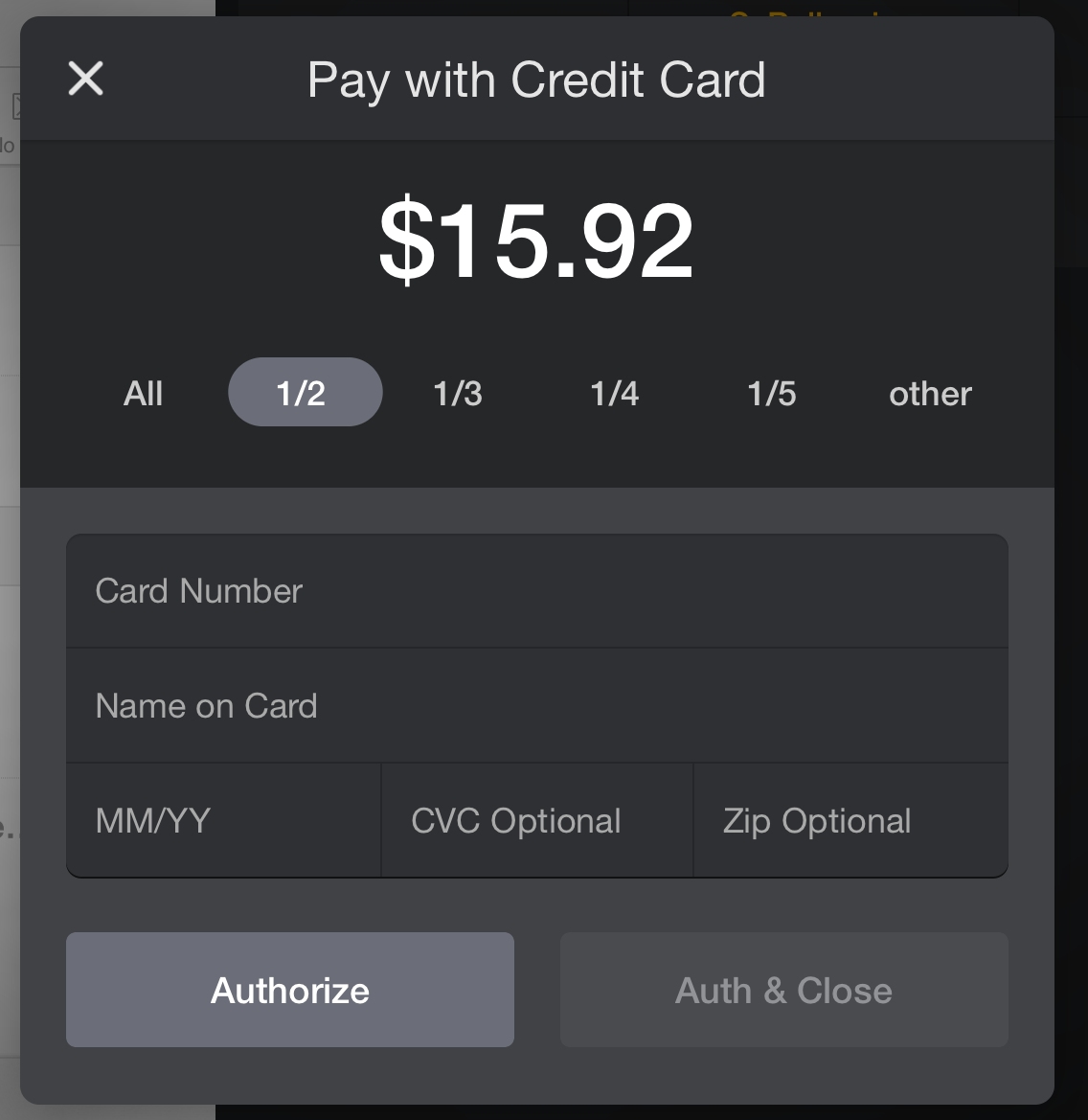Close the Pay with Credit Card dialog

[86, 80]
